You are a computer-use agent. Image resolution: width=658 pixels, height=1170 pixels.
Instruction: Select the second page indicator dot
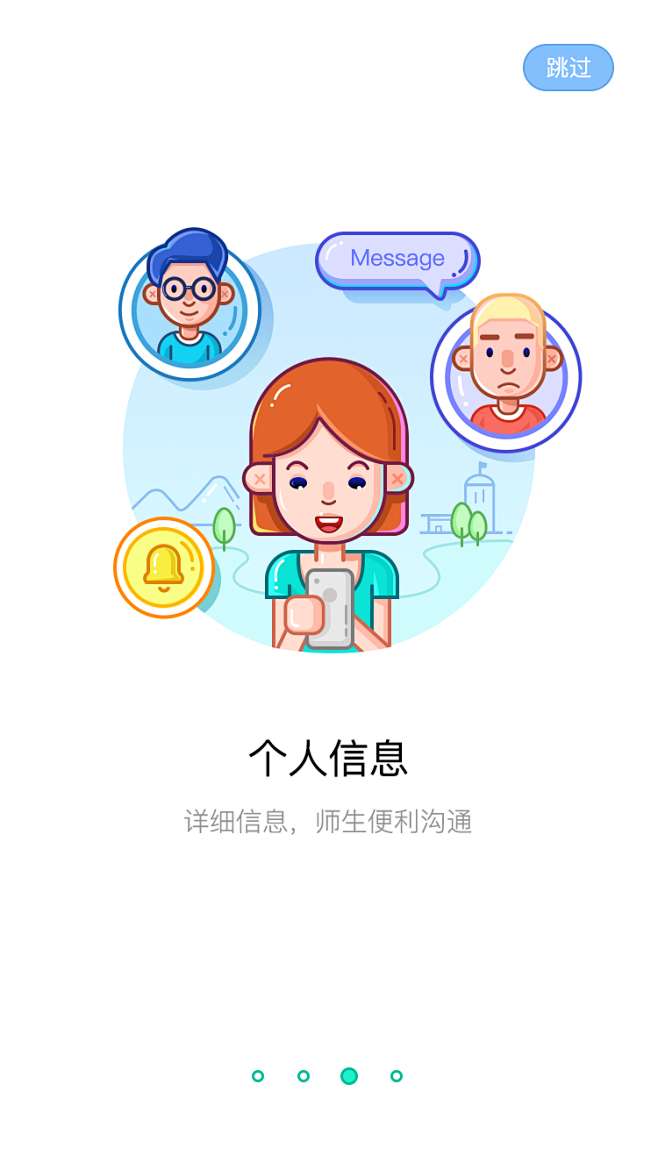tap(304, 1076)
